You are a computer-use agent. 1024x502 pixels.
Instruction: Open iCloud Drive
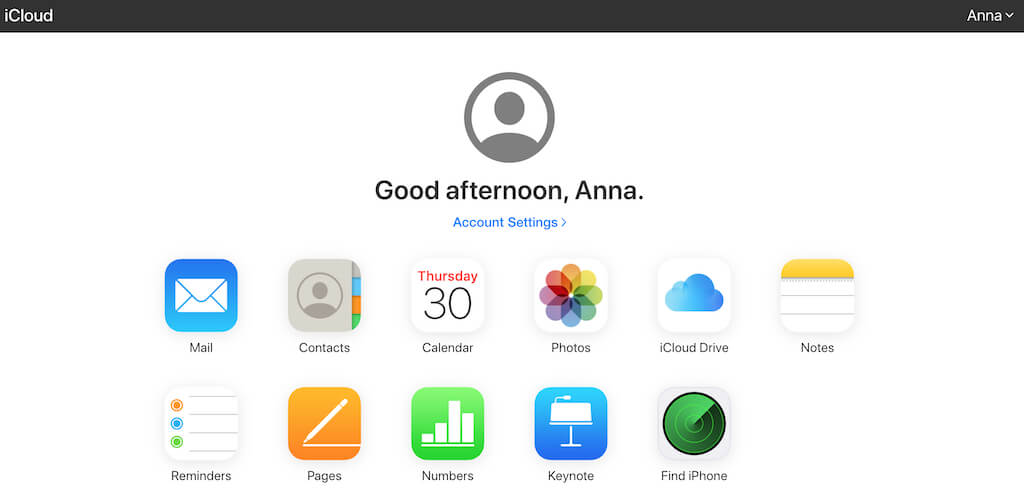693,296
